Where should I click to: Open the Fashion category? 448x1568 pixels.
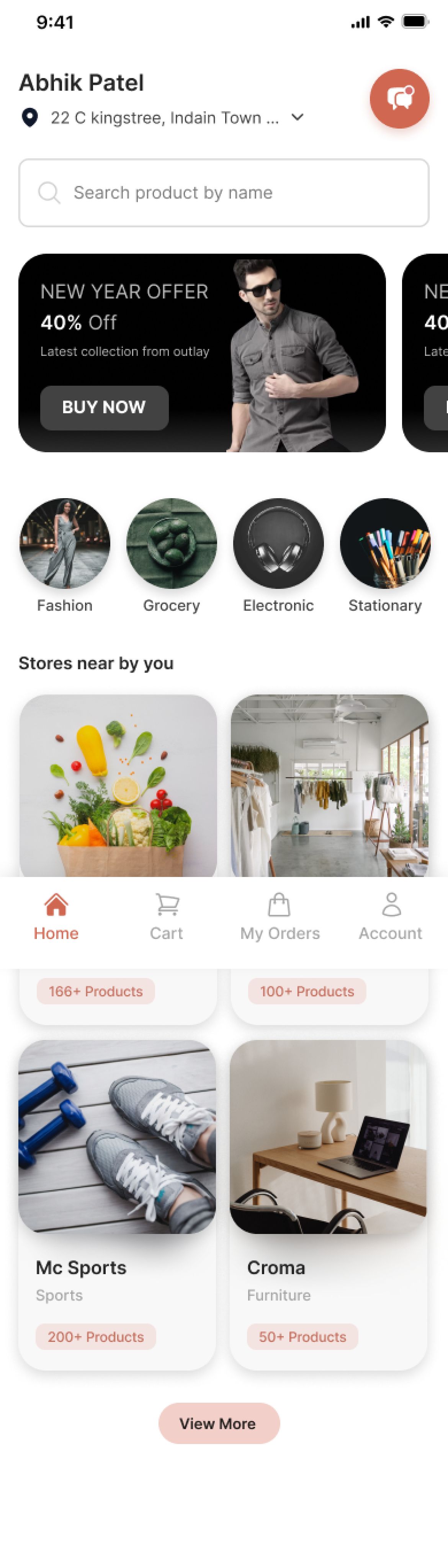[65, 544]
